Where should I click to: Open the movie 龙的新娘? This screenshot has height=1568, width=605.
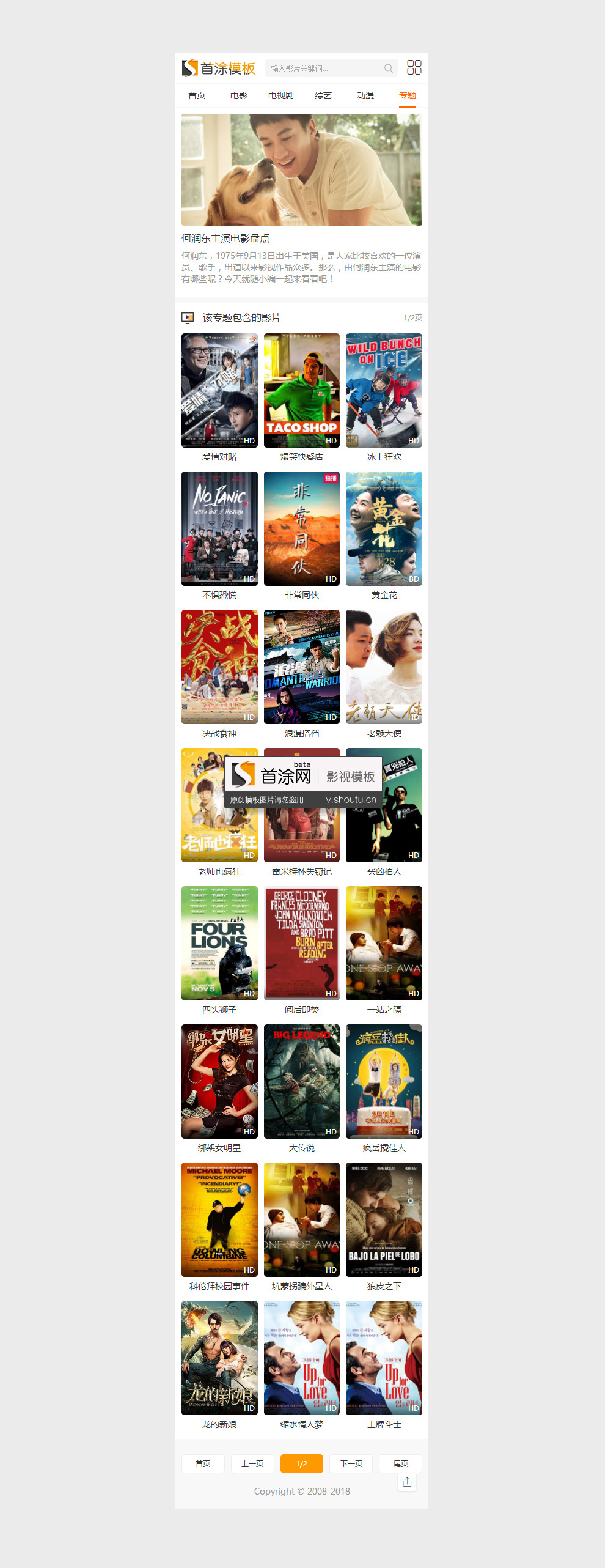tap(219, 1358)
